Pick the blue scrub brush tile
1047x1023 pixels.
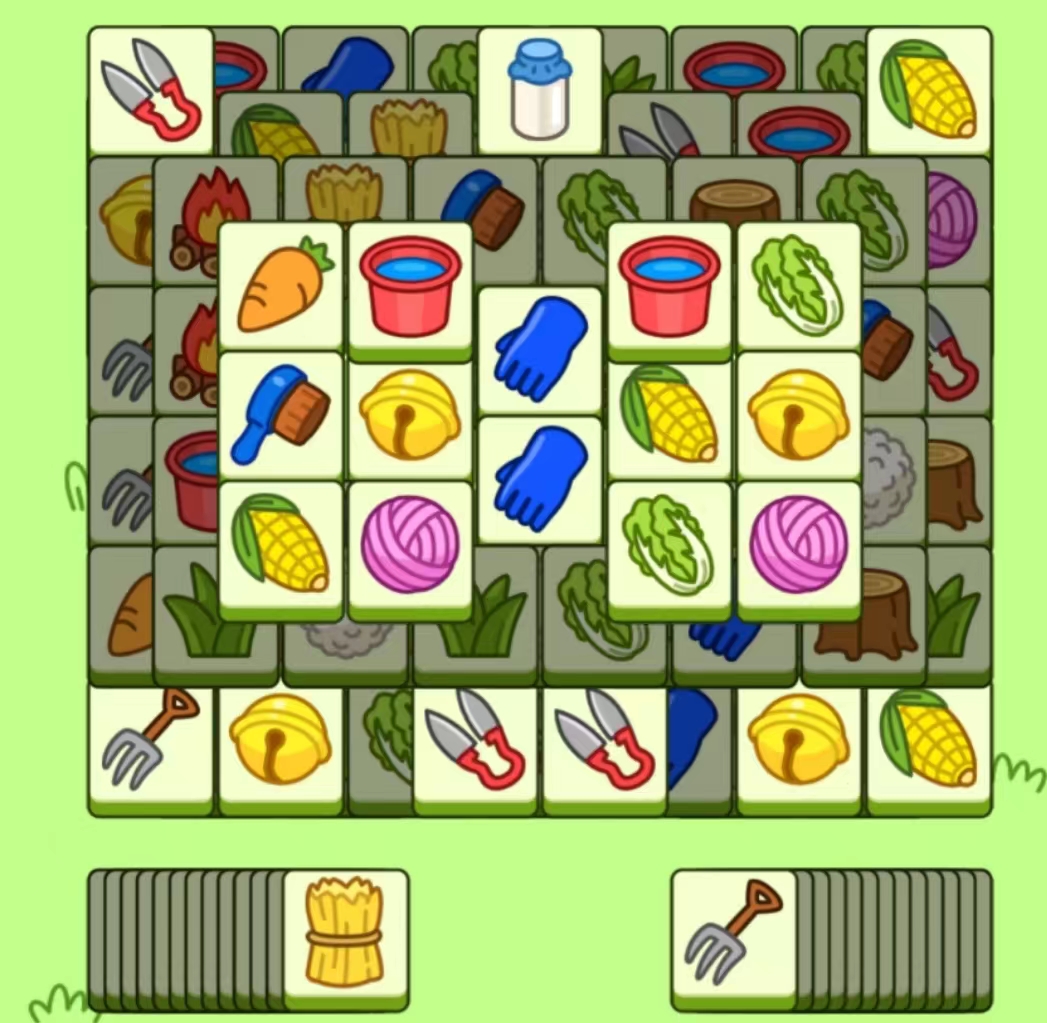tap(281, 415)
